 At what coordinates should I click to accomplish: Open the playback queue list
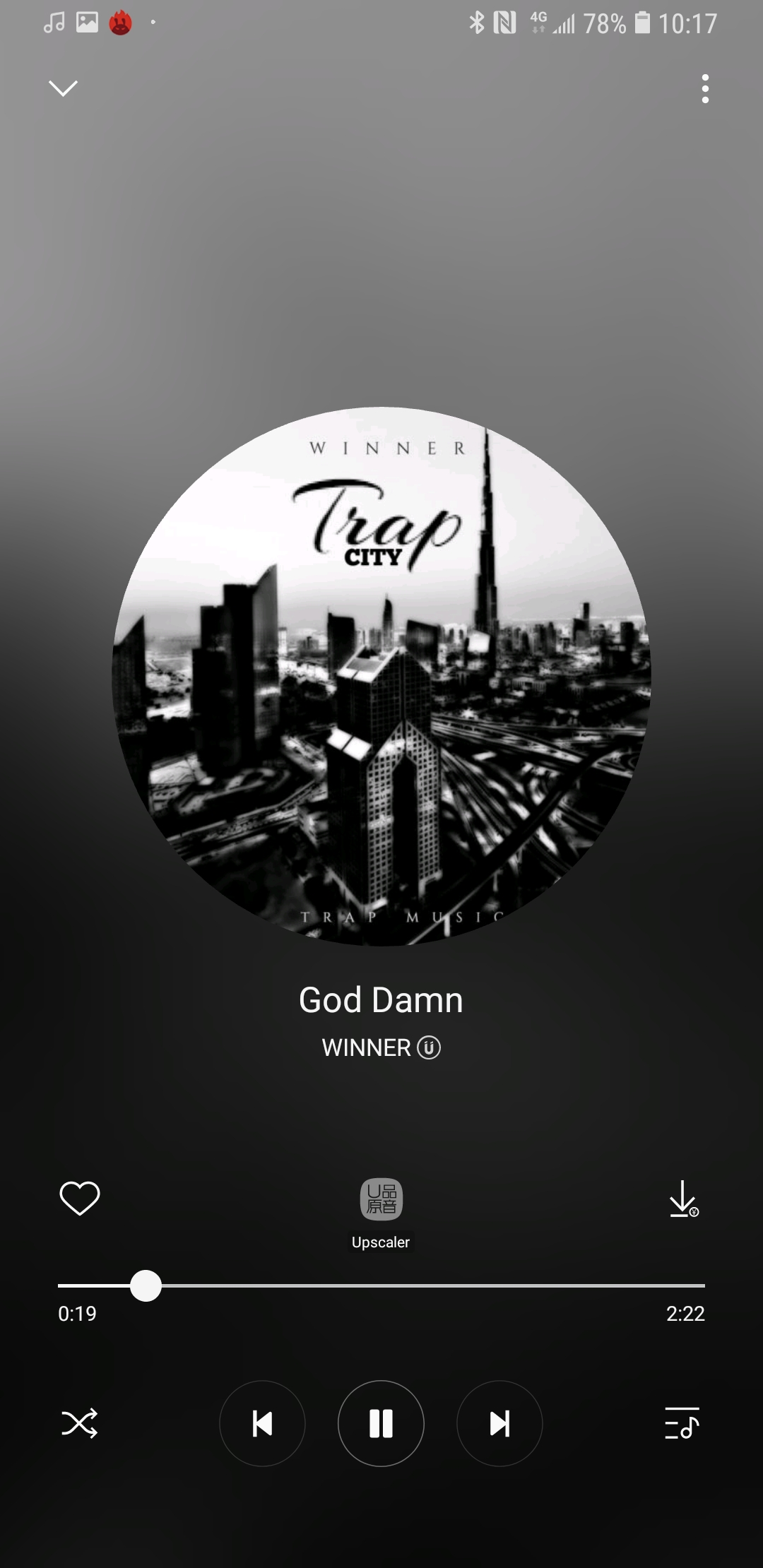coord(682,1423)
